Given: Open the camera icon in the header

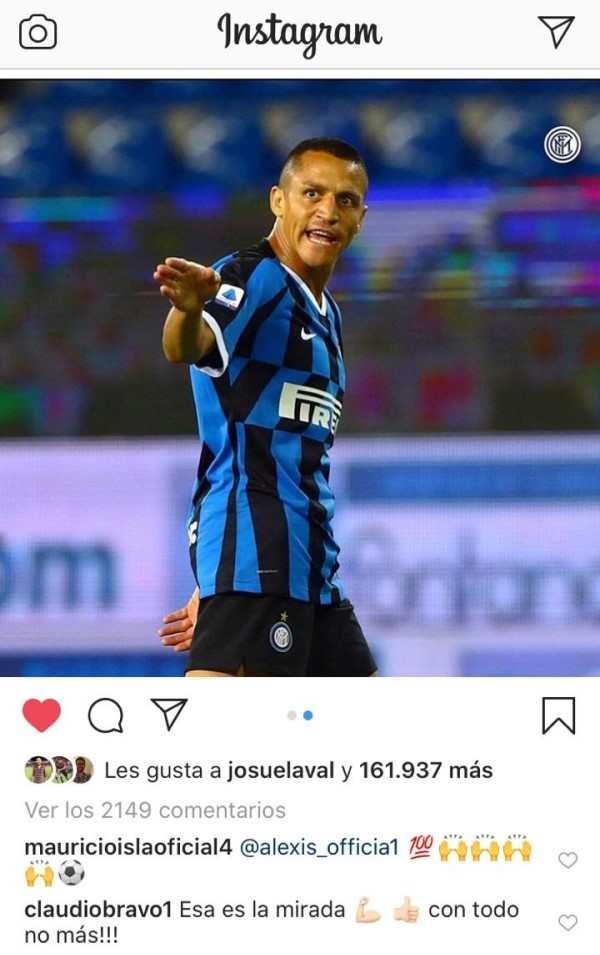Looking at the screenshot, I should pyautogui.click(x=38, y=33).
